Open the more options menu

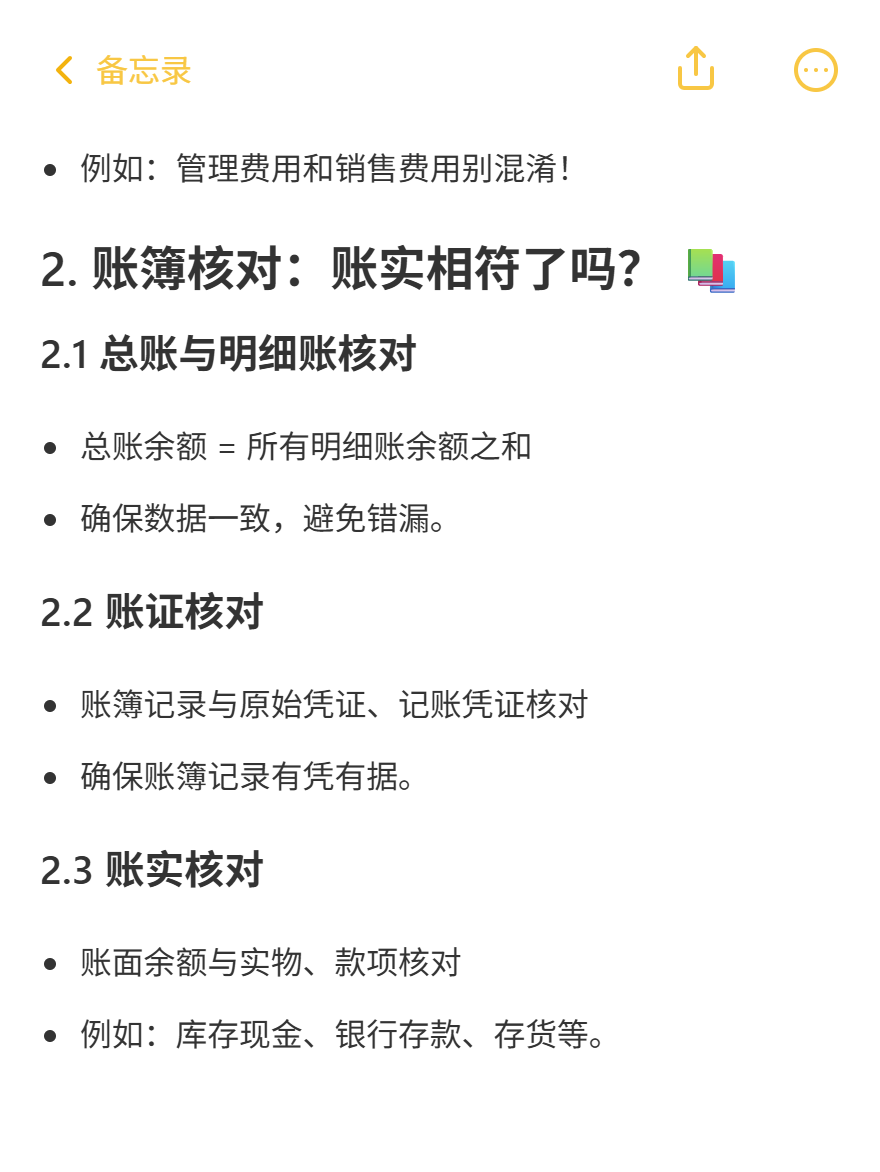pyautogui.click(x=815, y=71)
